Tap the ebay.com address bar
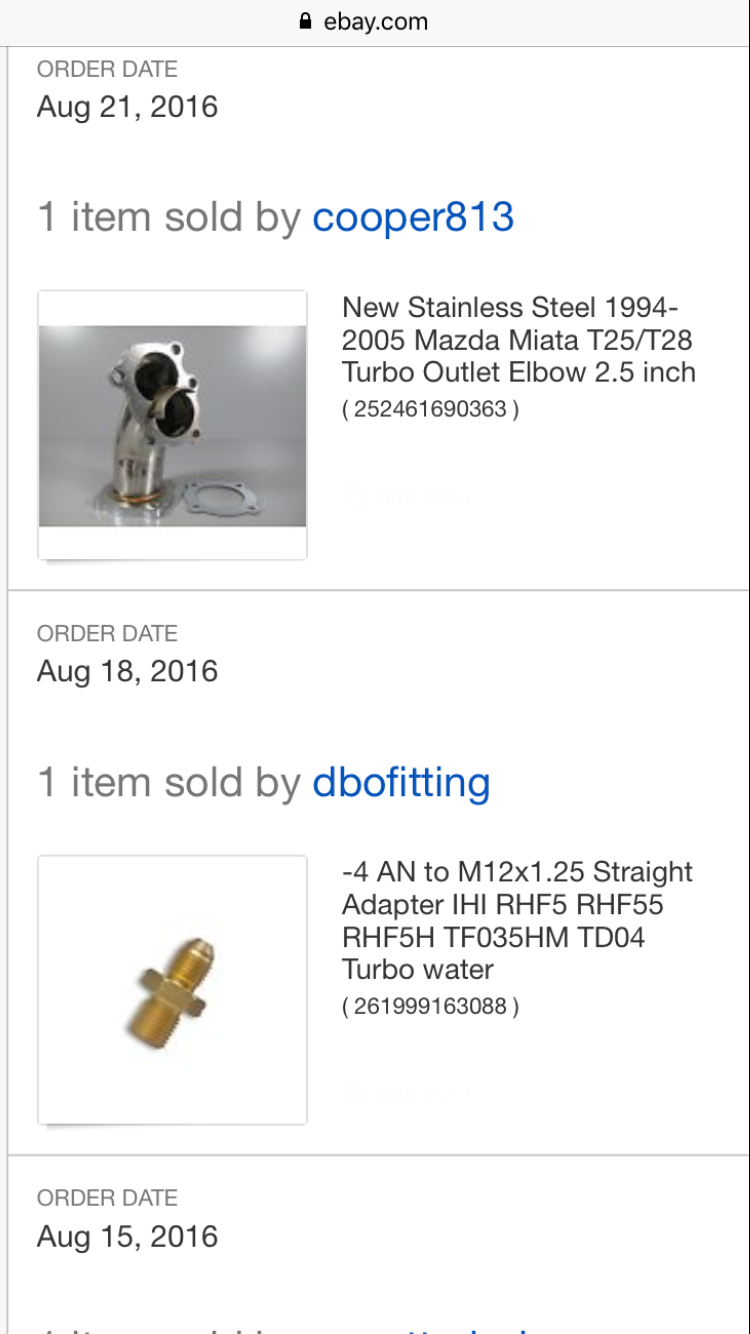 coord(375,22)
